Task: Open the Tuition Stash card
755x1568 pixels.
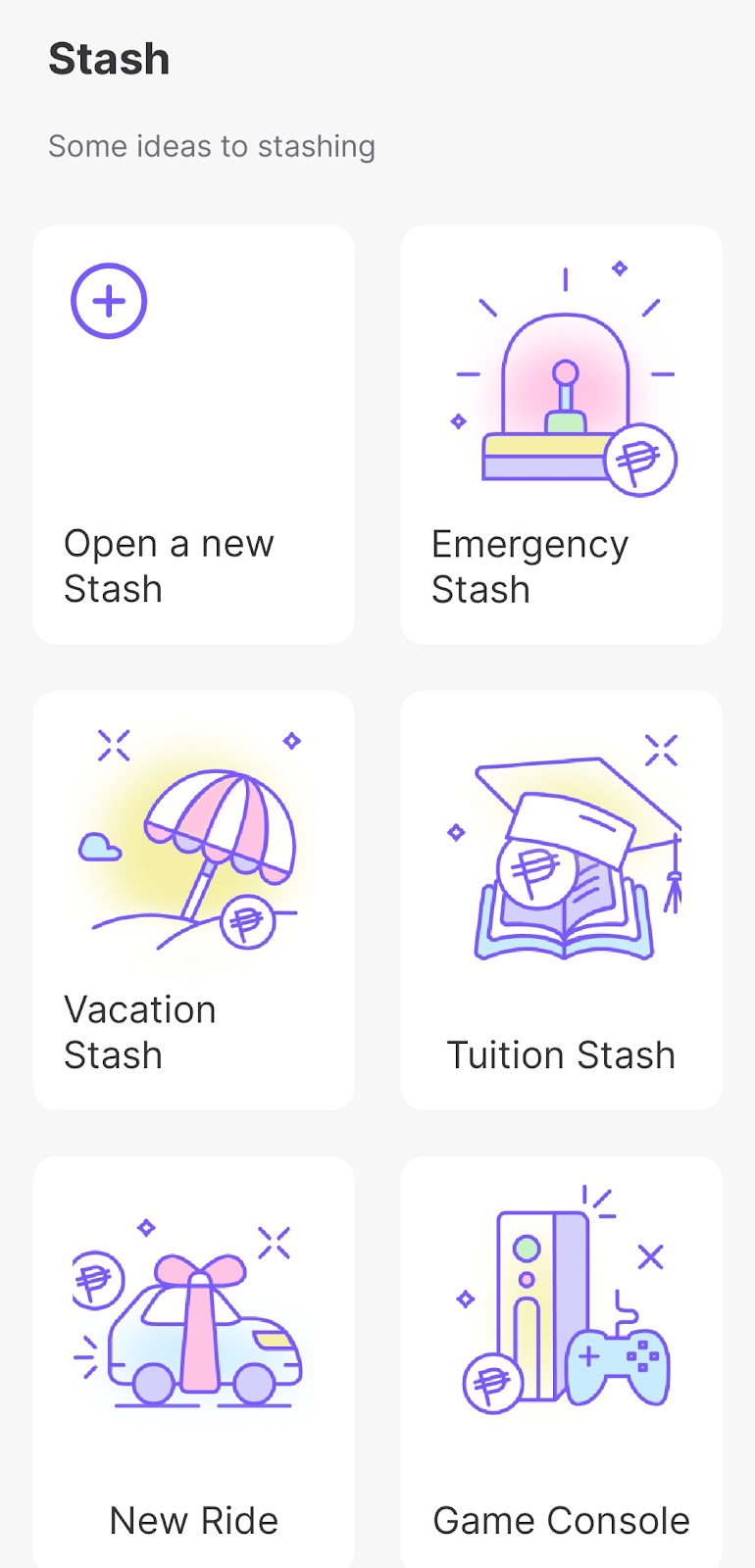Action: click(561, 900)
